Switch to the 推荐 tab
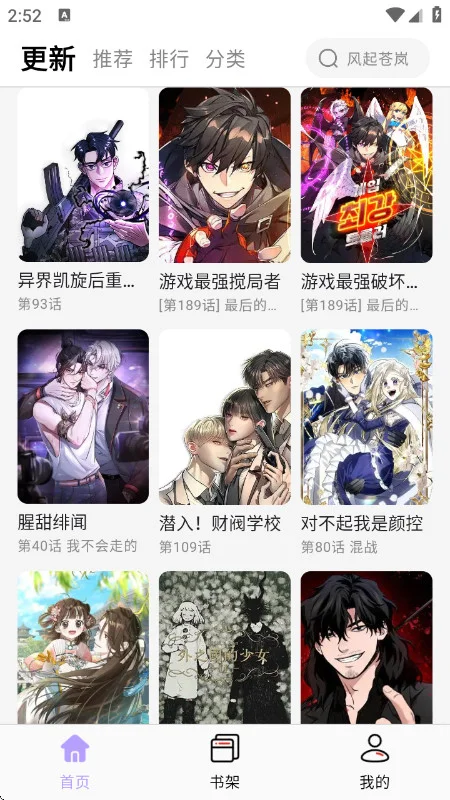Screen dimensions: 450x800 [113, 59]
